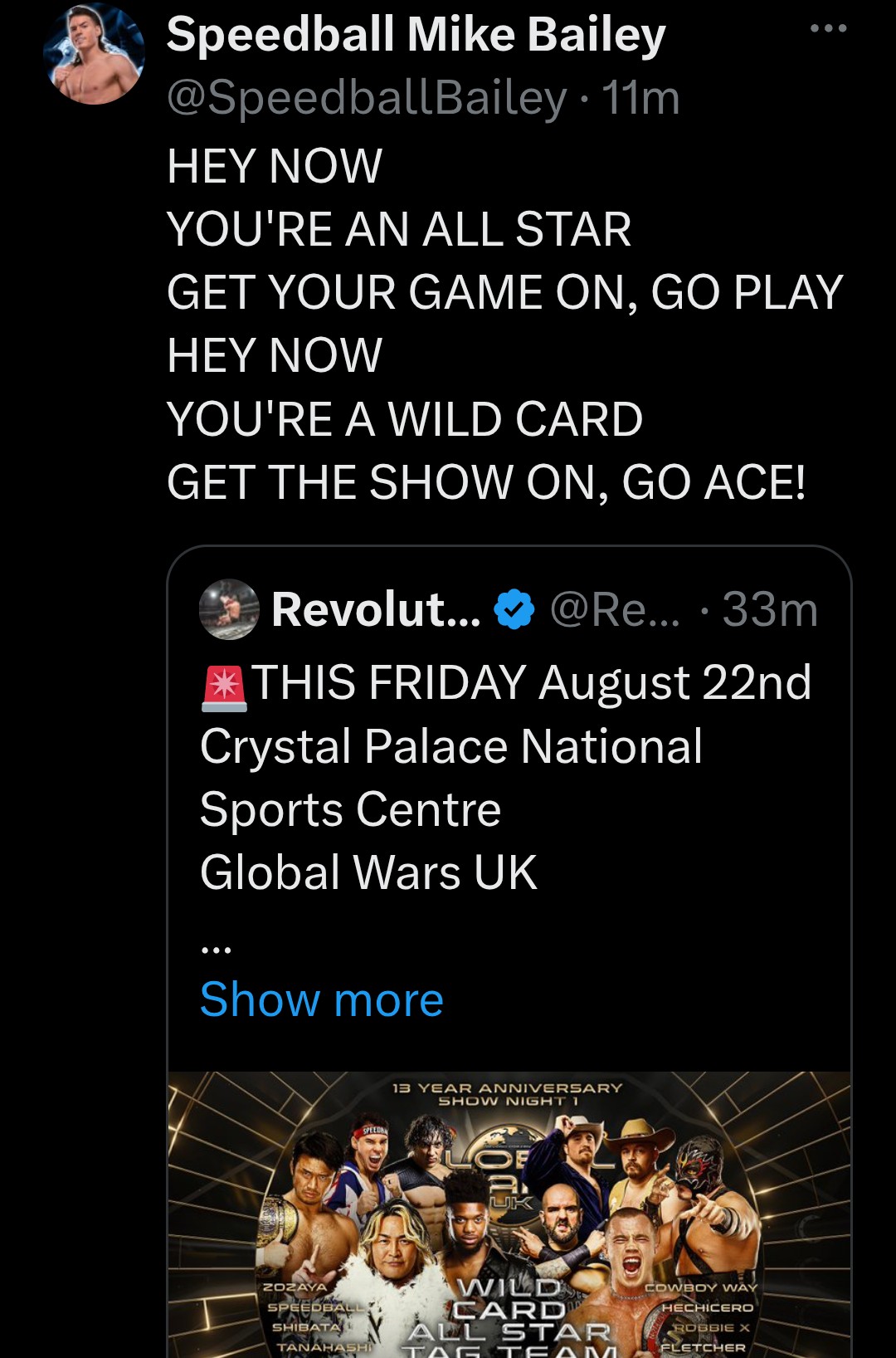View the Global Wars UK poster image
Screen dimensions: 896x1358
pyautogui.click(x=509, y=1214)
